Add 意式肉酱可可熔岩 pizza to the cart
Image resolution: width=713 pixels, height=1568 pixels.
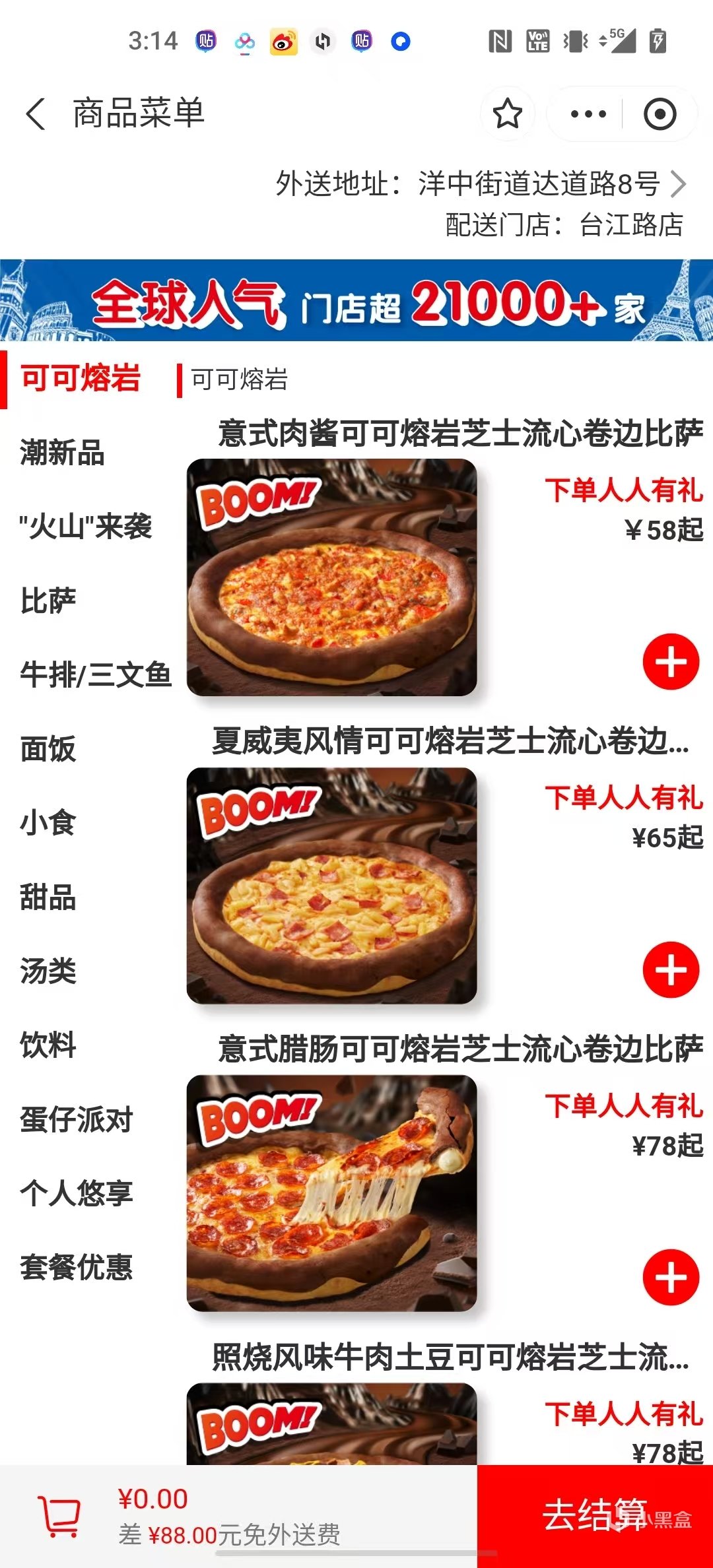[x=671, y=662]
